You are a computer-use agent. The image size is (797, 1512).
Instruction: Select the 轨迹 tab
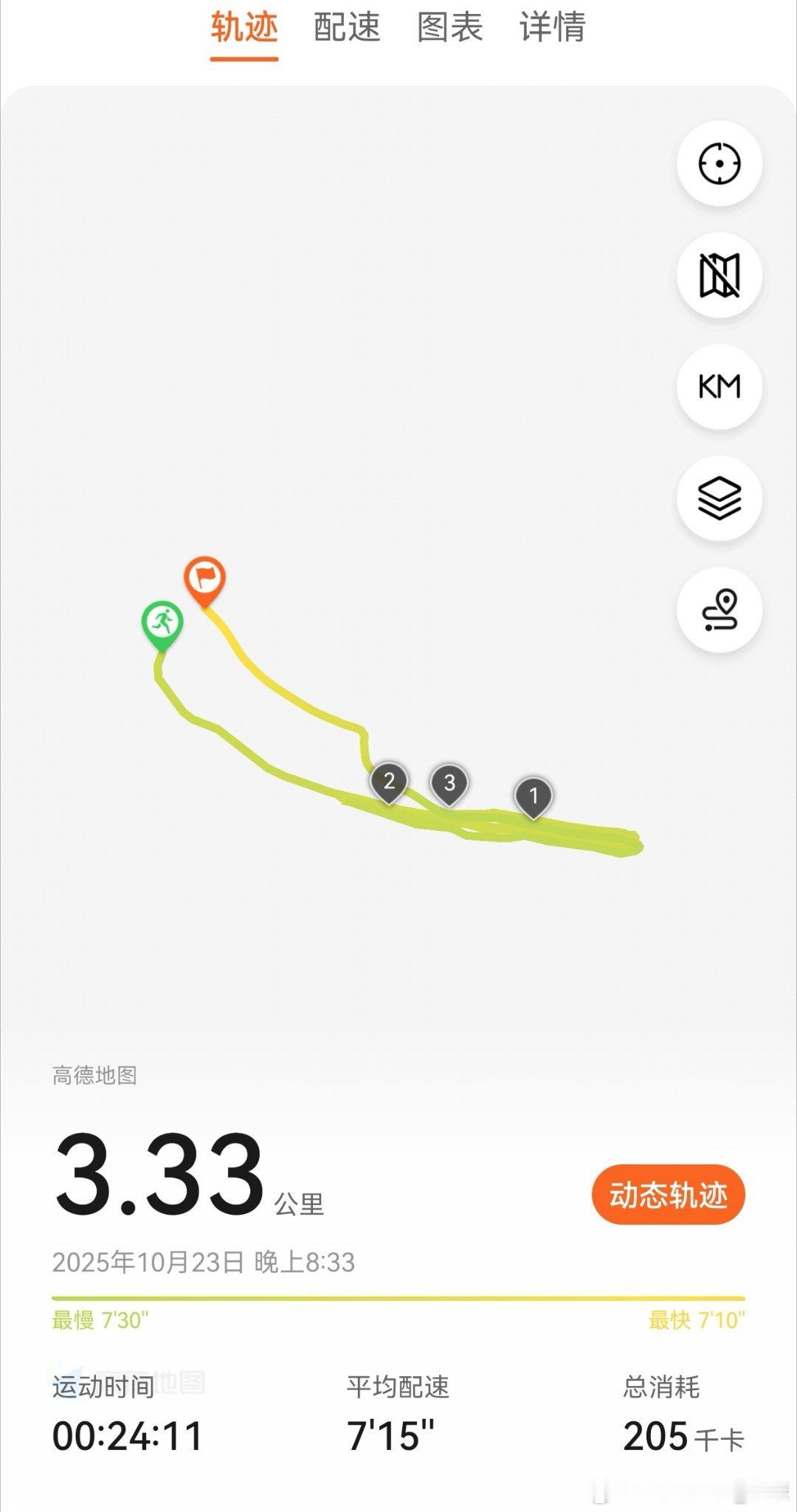pos(244,27)
